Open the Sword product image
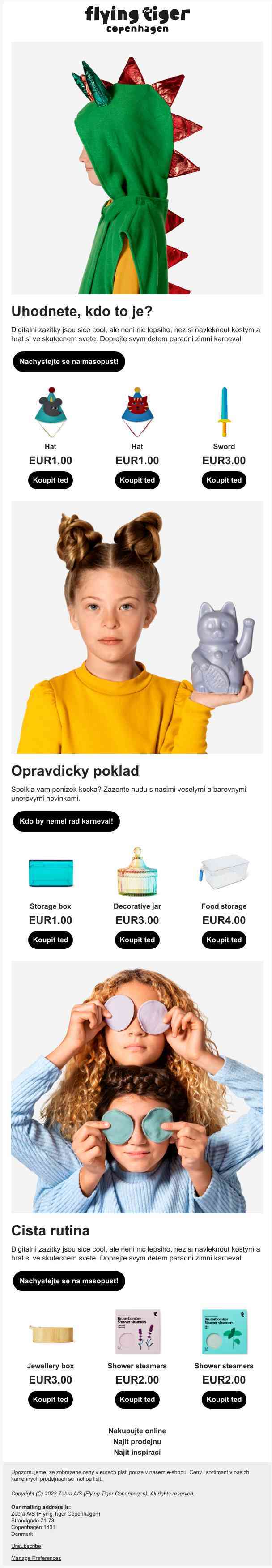This screenshot has width=272, height=1568. [x=224, y=411]
